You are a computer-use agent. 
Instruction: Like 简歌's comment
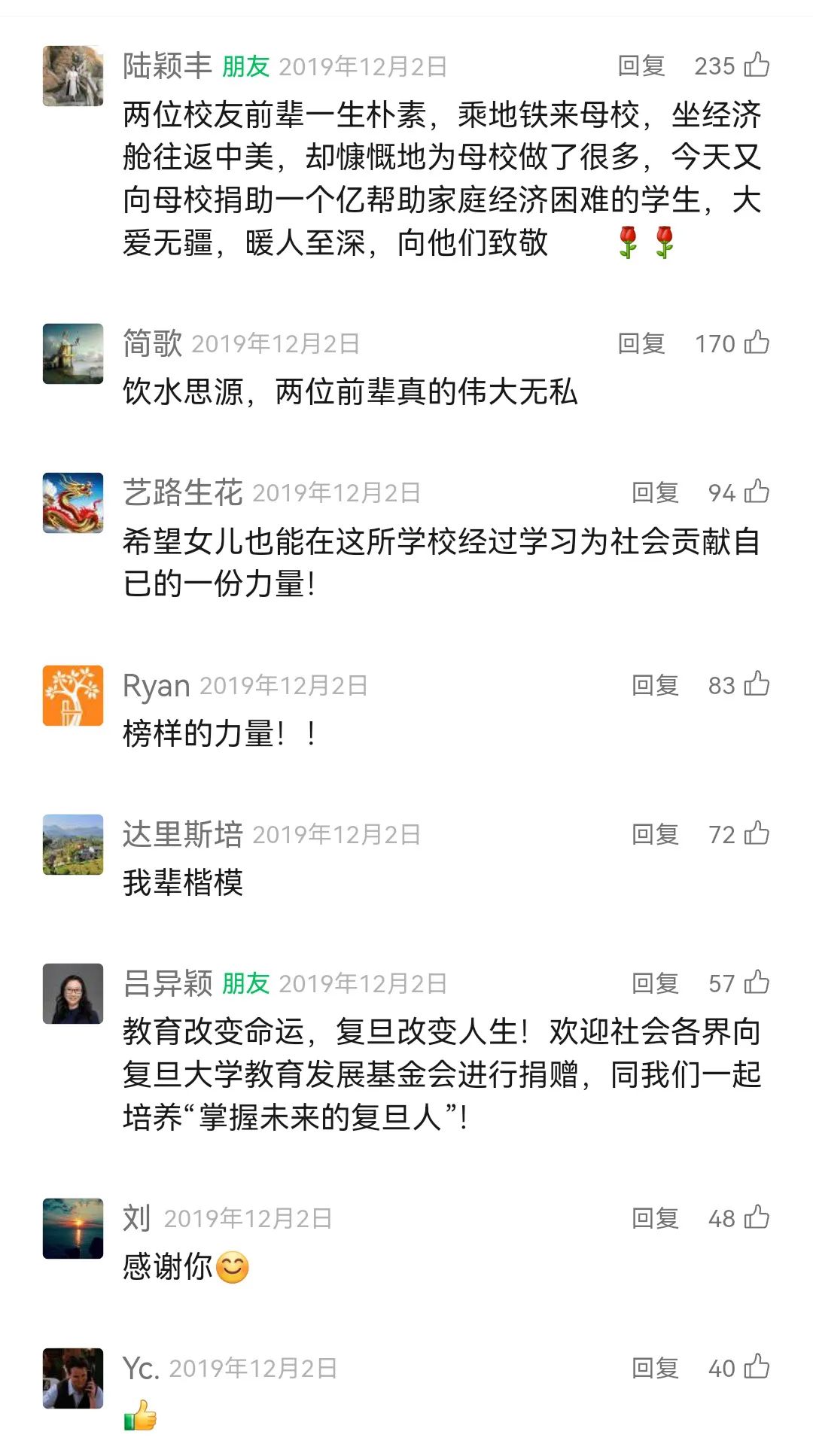tap(757, 343)
